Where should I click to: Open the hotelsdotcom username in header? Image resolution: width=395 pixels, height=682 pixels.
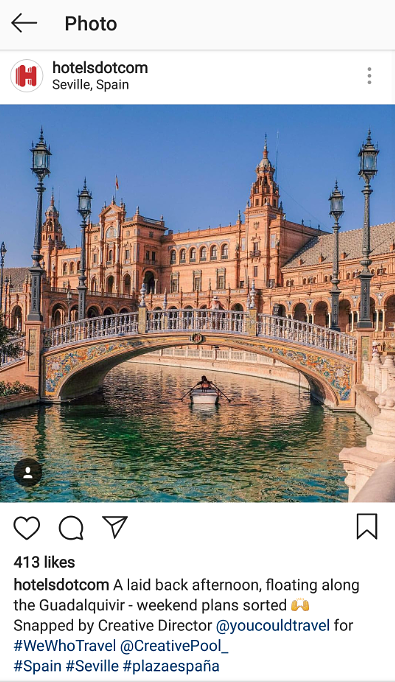pyautogui.click(x=100, y=68)
